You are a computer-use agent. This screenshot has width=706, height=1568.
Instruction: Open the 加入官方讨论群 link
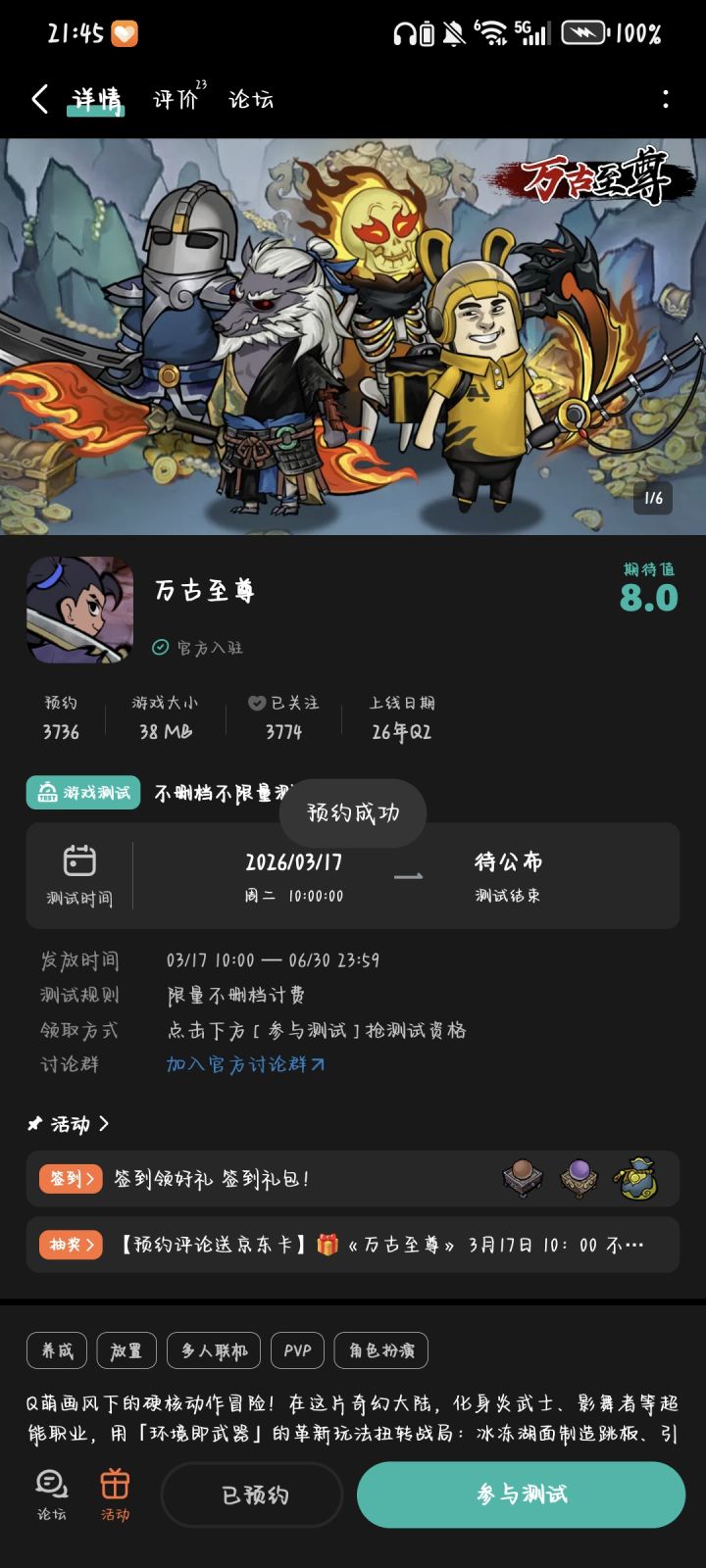[246, 1063]
